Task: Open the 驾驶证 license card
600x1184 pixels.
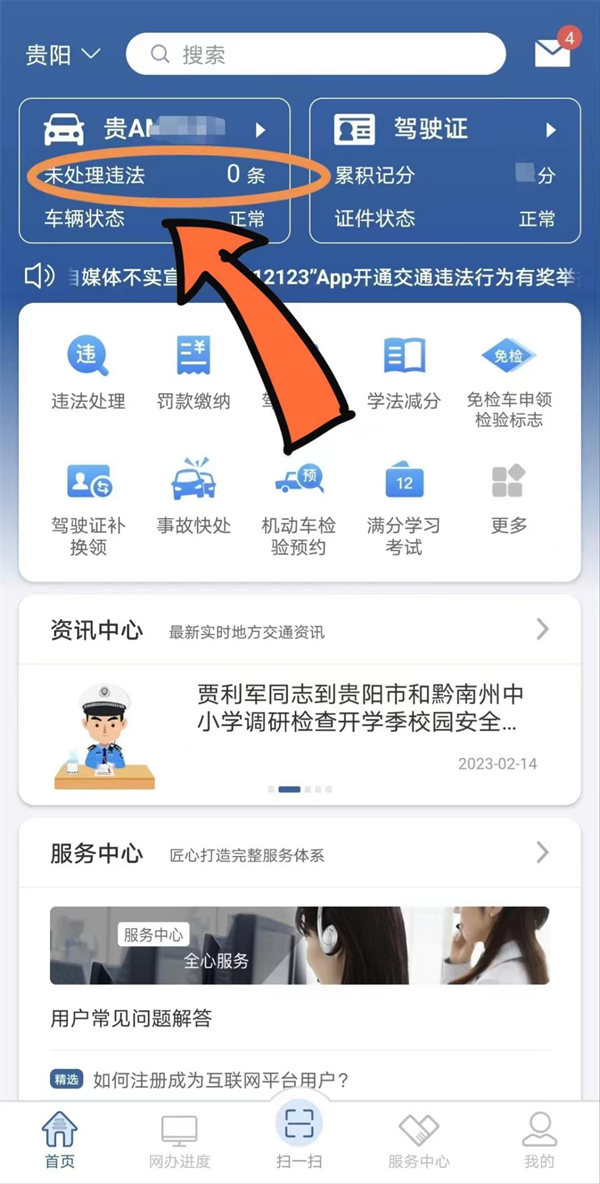Action: pos(445,130)
